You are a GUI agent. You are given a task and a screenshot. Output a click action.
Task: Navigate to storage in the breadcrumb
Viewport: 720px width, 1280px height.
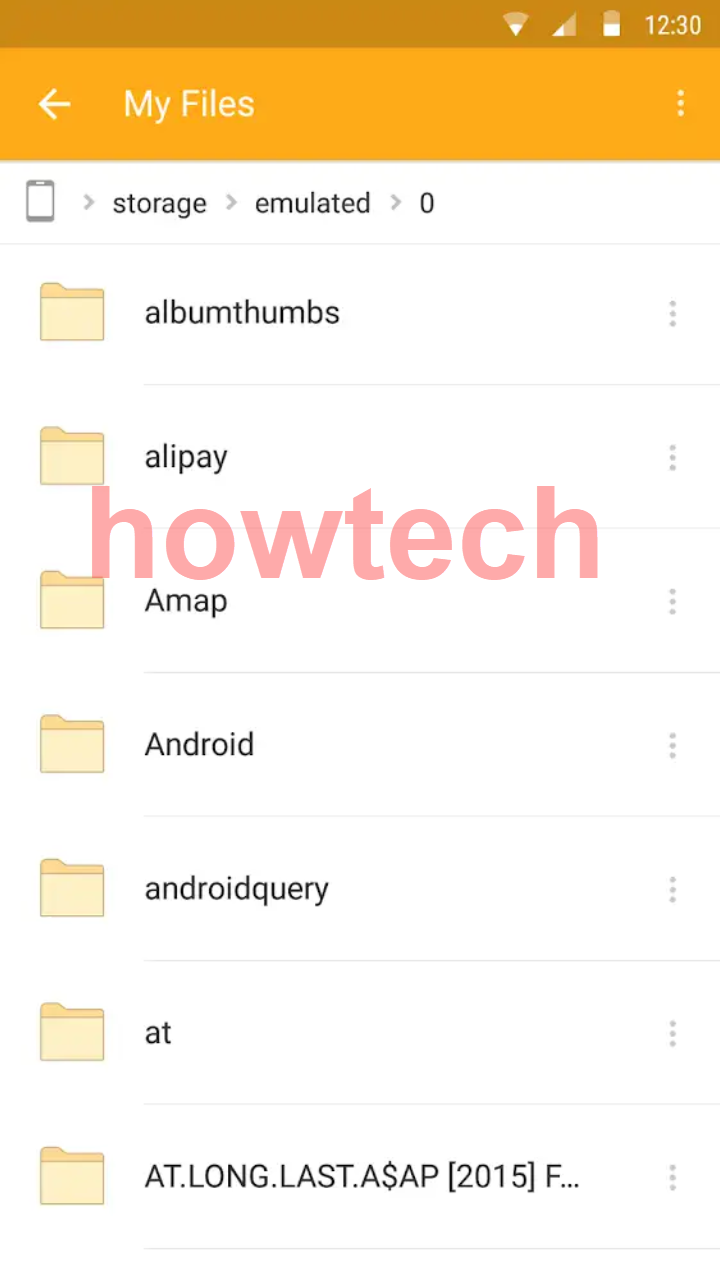[x=159, y=203]
